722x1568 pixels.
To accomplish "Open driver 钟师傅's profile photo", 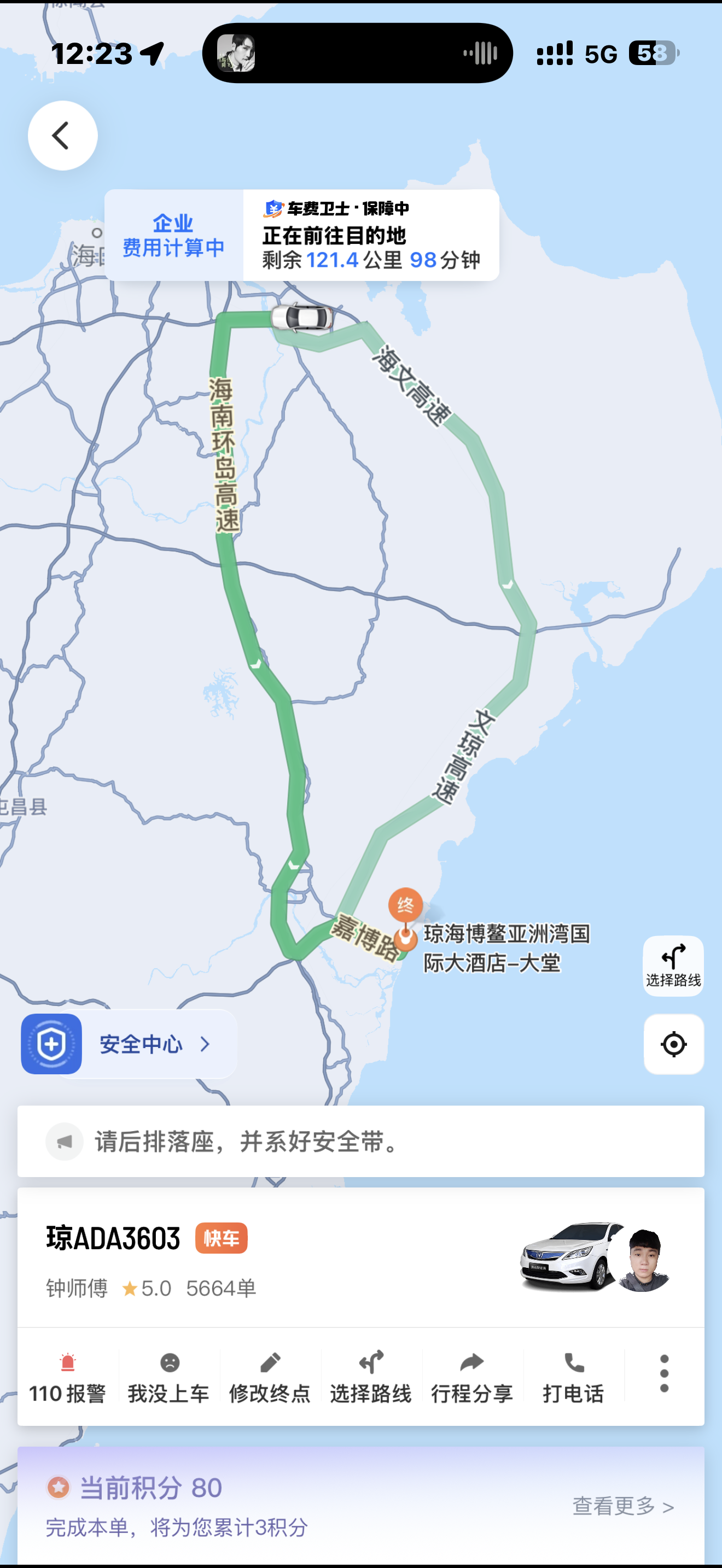I will coord(643,1260).
